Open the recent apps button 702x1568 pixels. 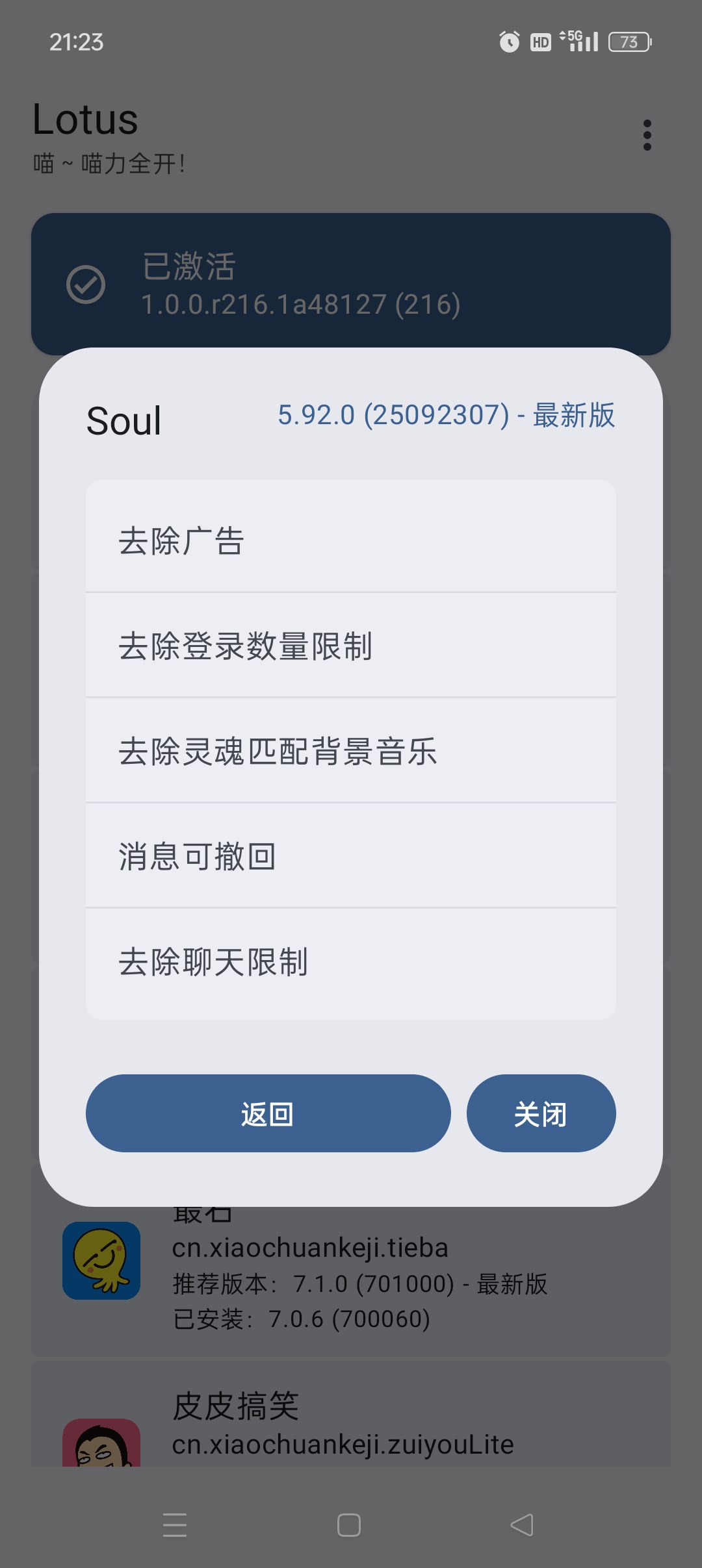tap(175, 1526)
